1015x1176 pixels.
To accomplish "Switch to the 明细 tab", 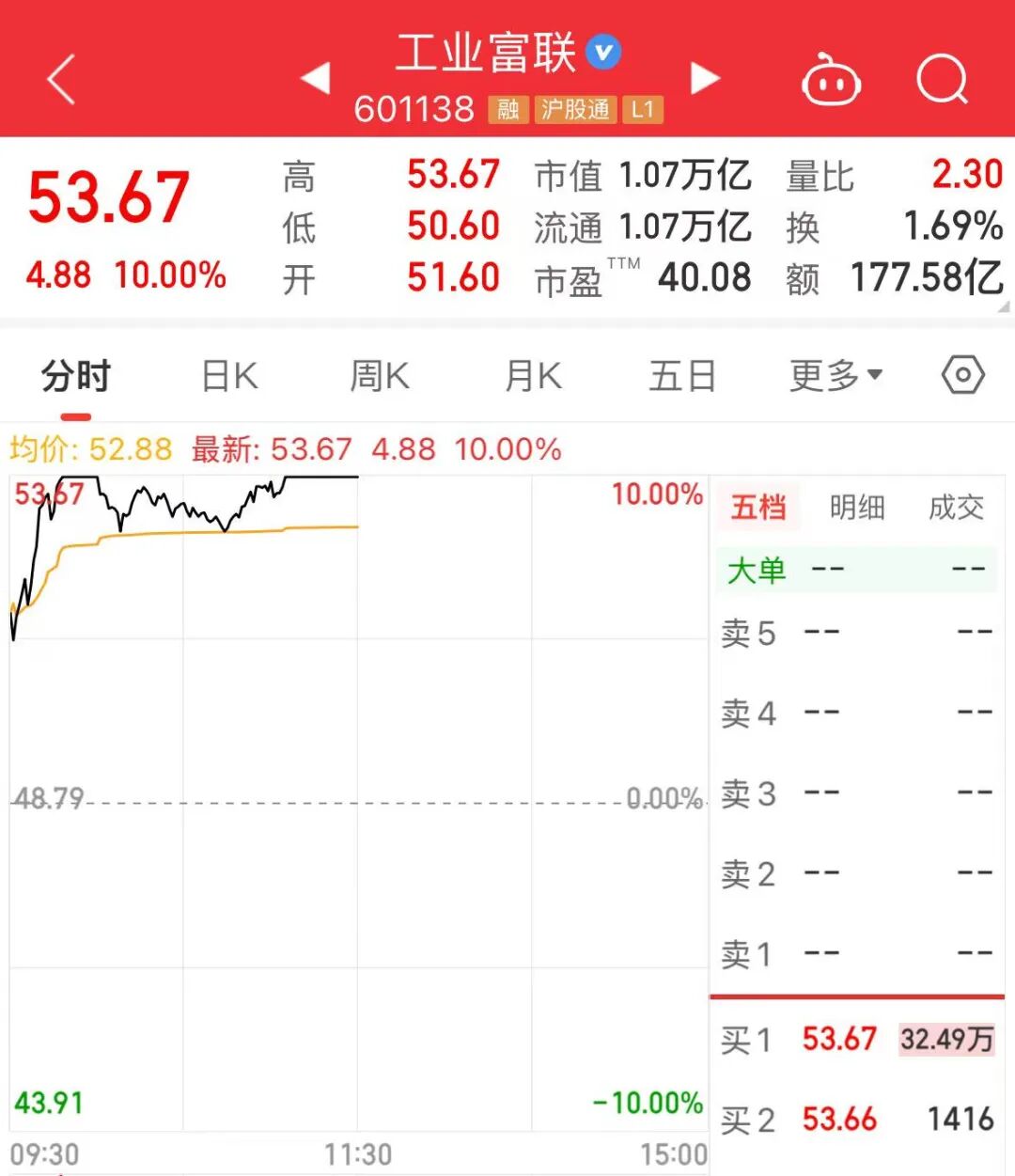I will coord(857,508).
